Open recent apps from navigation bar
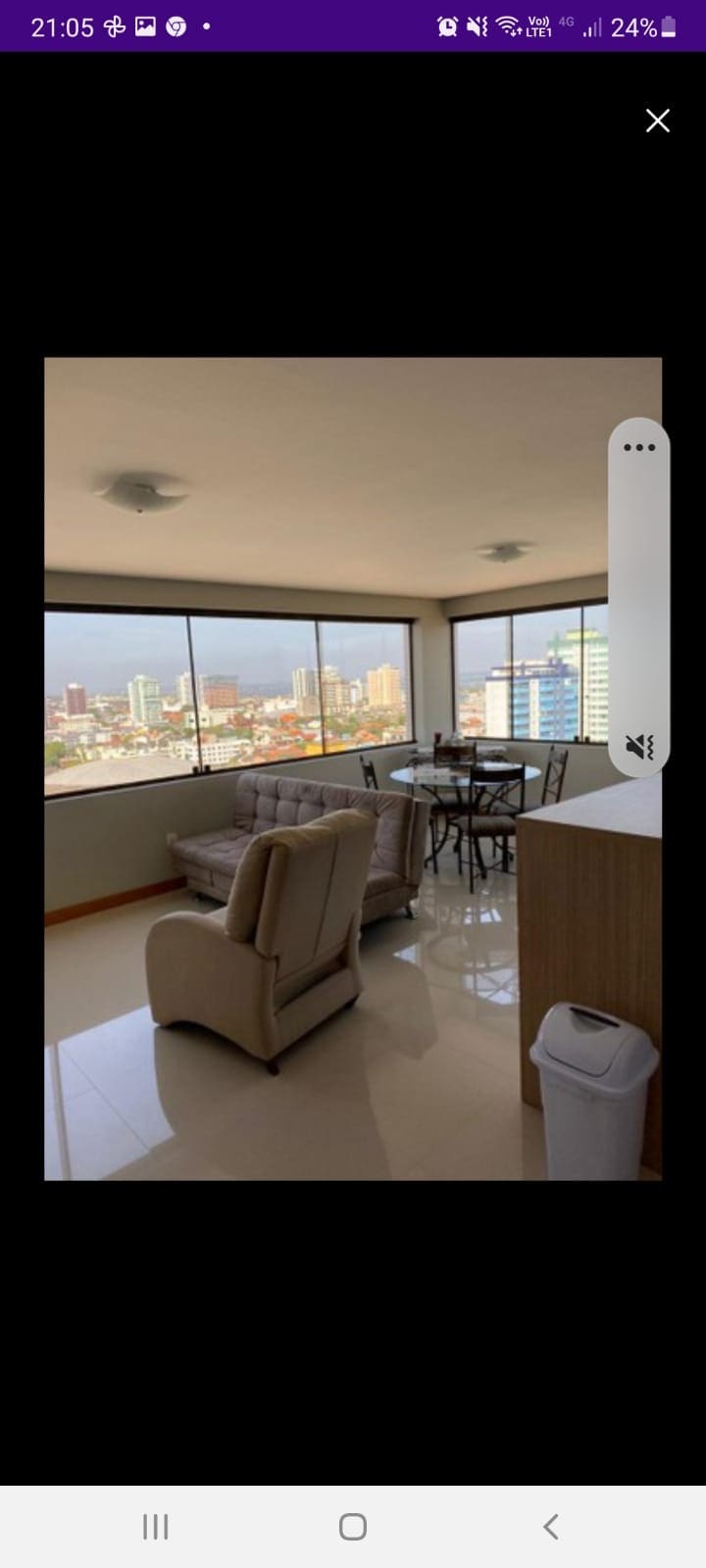706x1568 pixels. (x=156, y=1526)
